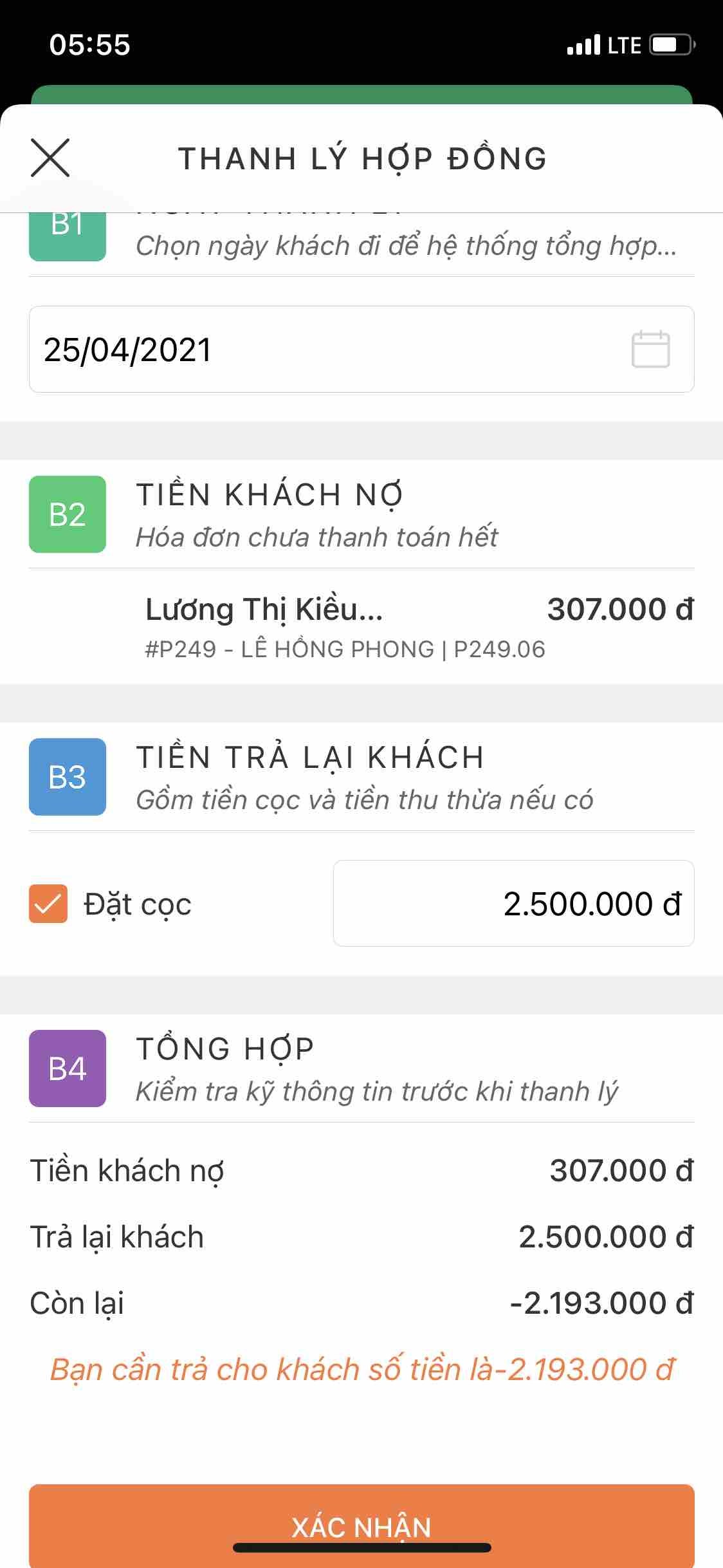Uncheck the Đặt cọc checkbox
The image size is (723, 1568).
(x=48, y=904)
